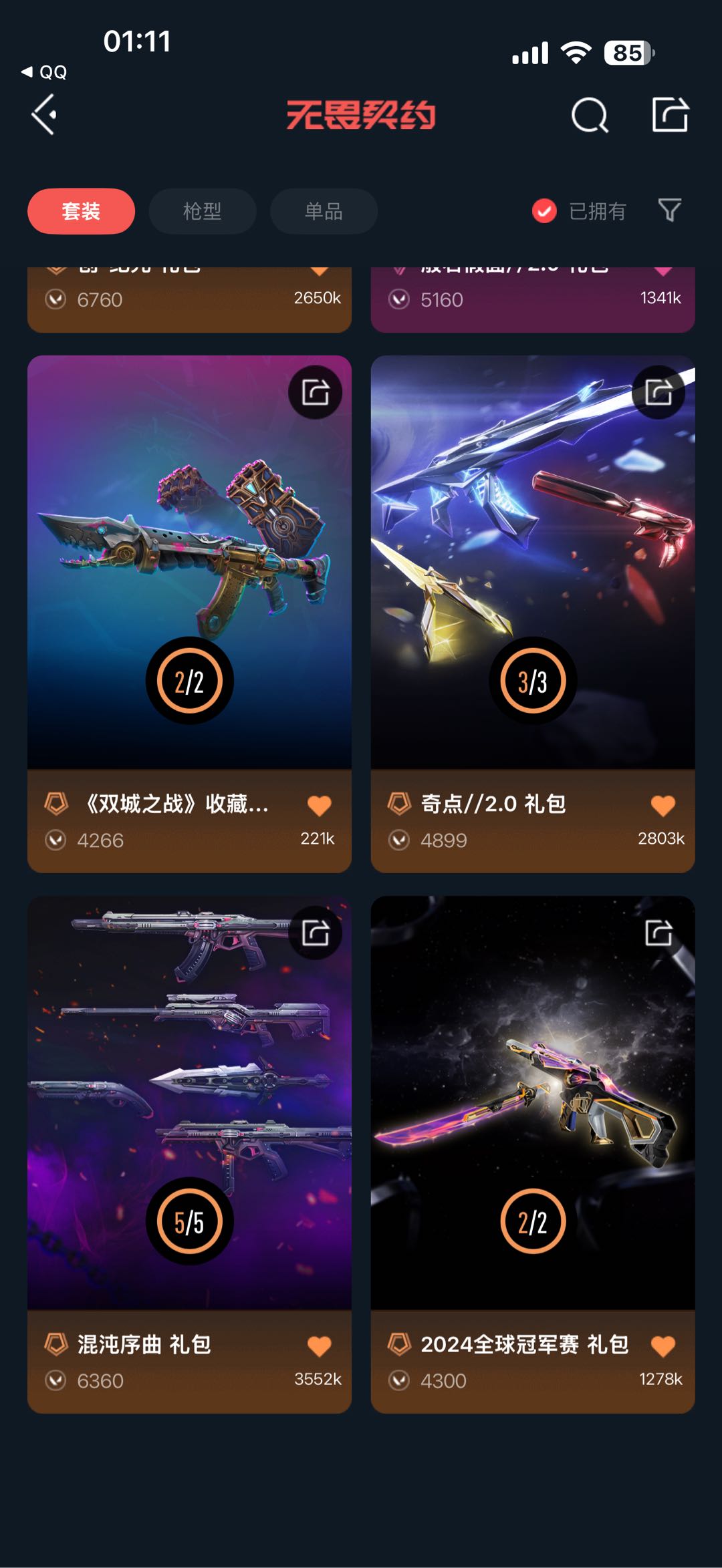Image resolution: width=722 pixels, height=1568 pixels.
Task: Share the 奇点//2.0 礼包 bundle
Action: (658, 392)
